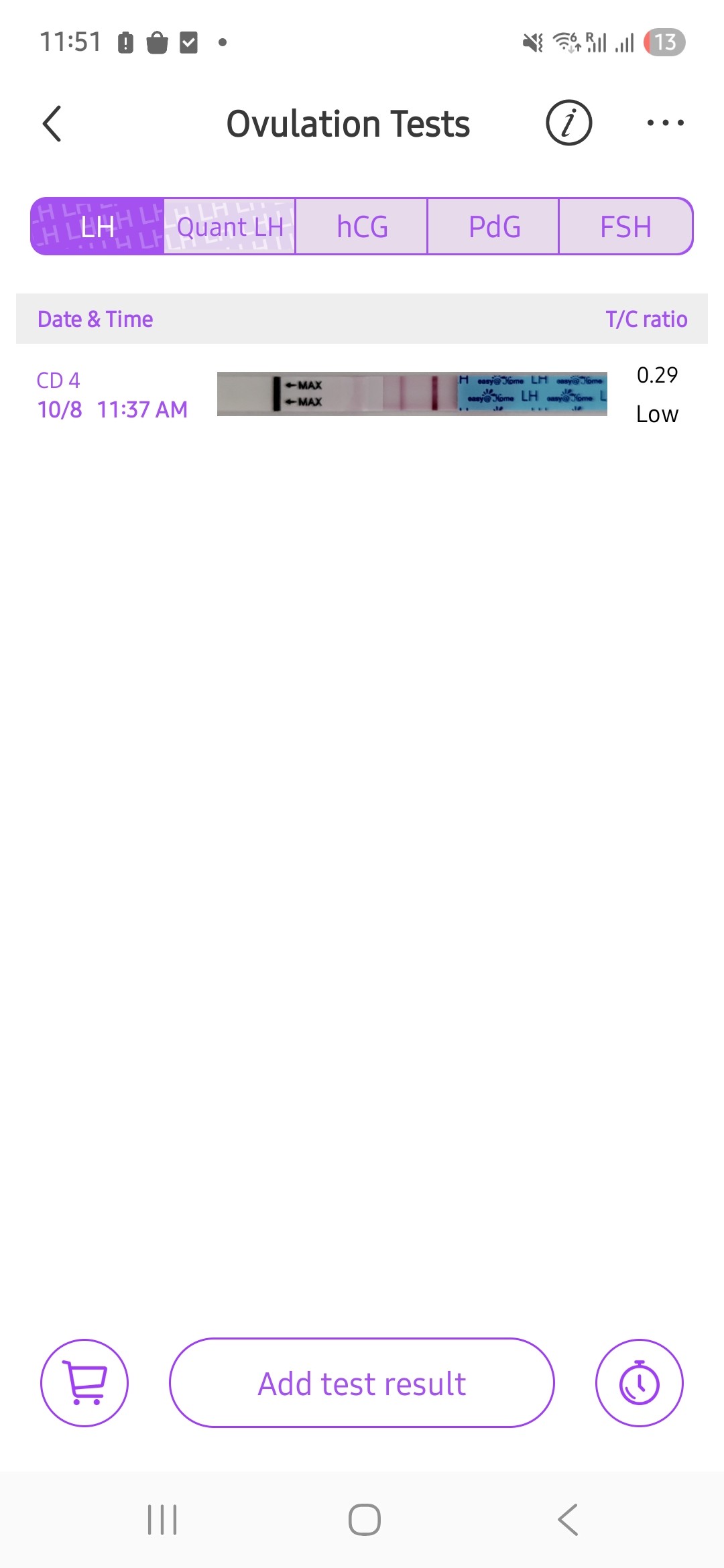Switch to the FSH tab
Image resolution: width=724 pixels, height=1568 pixels.
pyautogui.click(x=625, y=227)
